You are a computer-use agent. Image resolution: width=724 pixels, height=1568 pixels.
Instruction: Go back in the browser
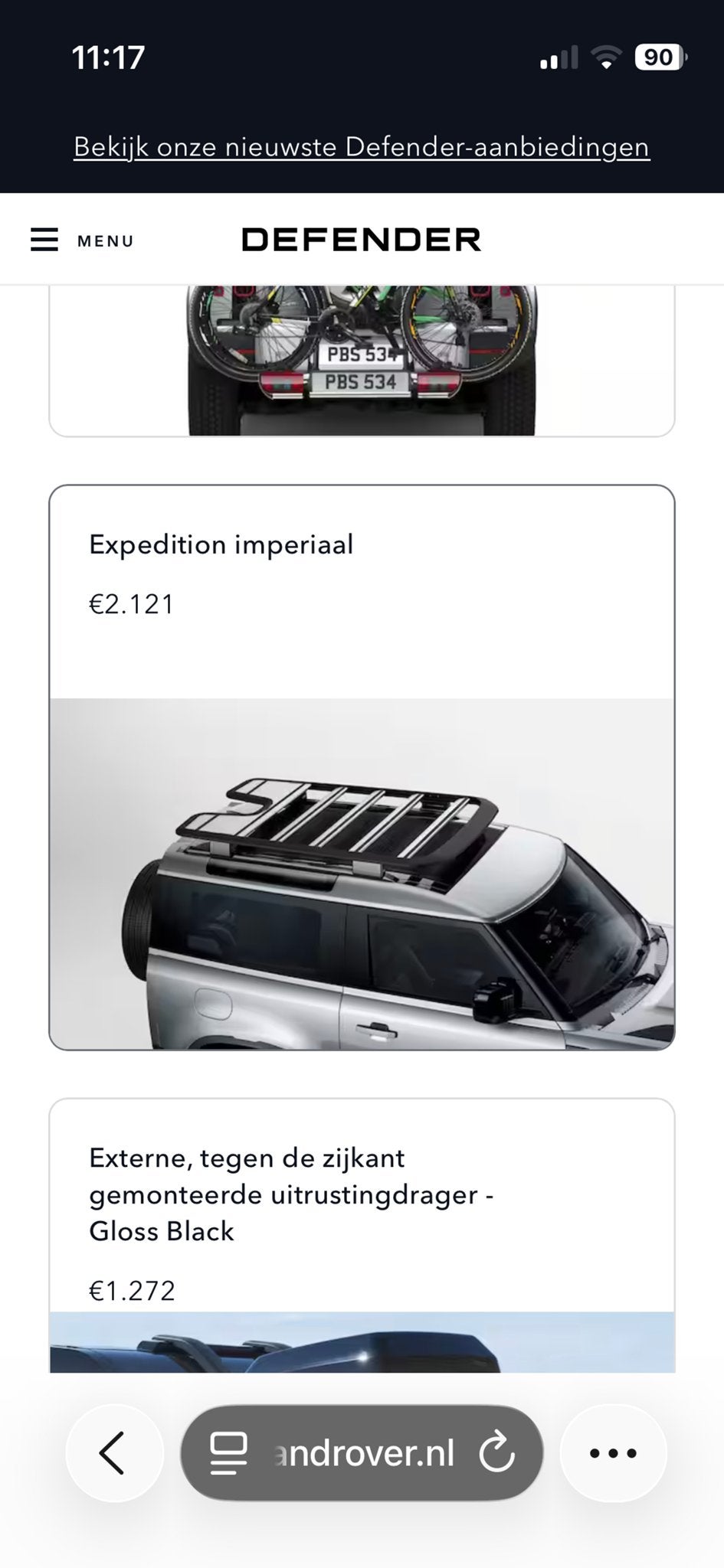(114, 1453)
